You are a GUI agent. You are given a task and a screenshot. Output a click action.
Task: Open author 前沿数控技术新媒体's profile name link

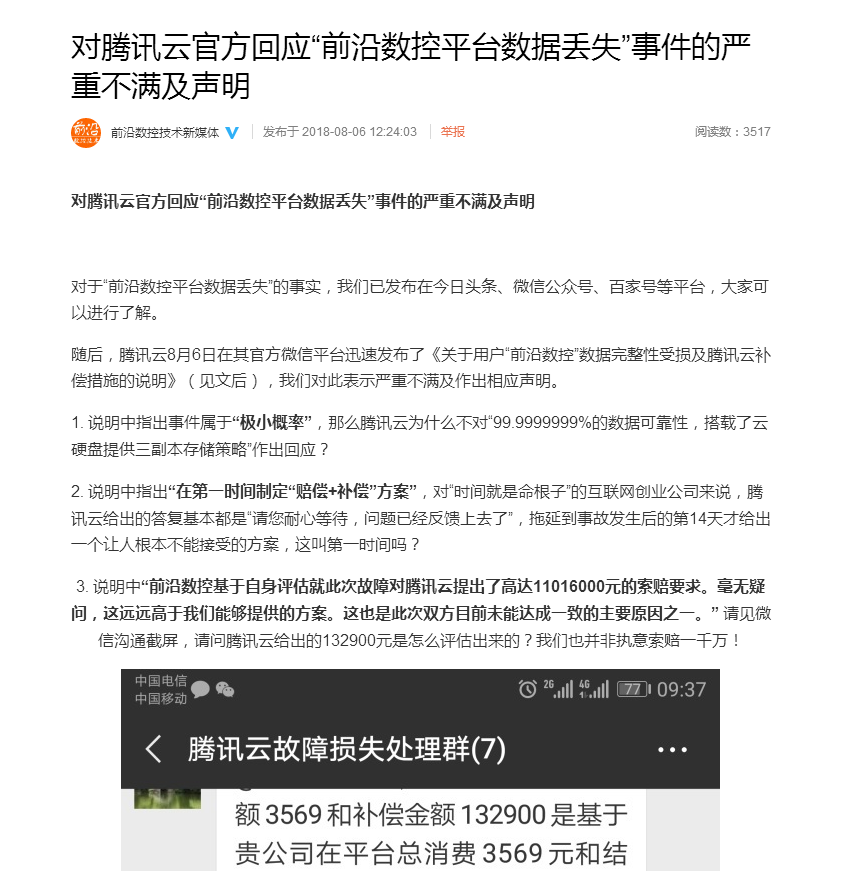point(165,132)
